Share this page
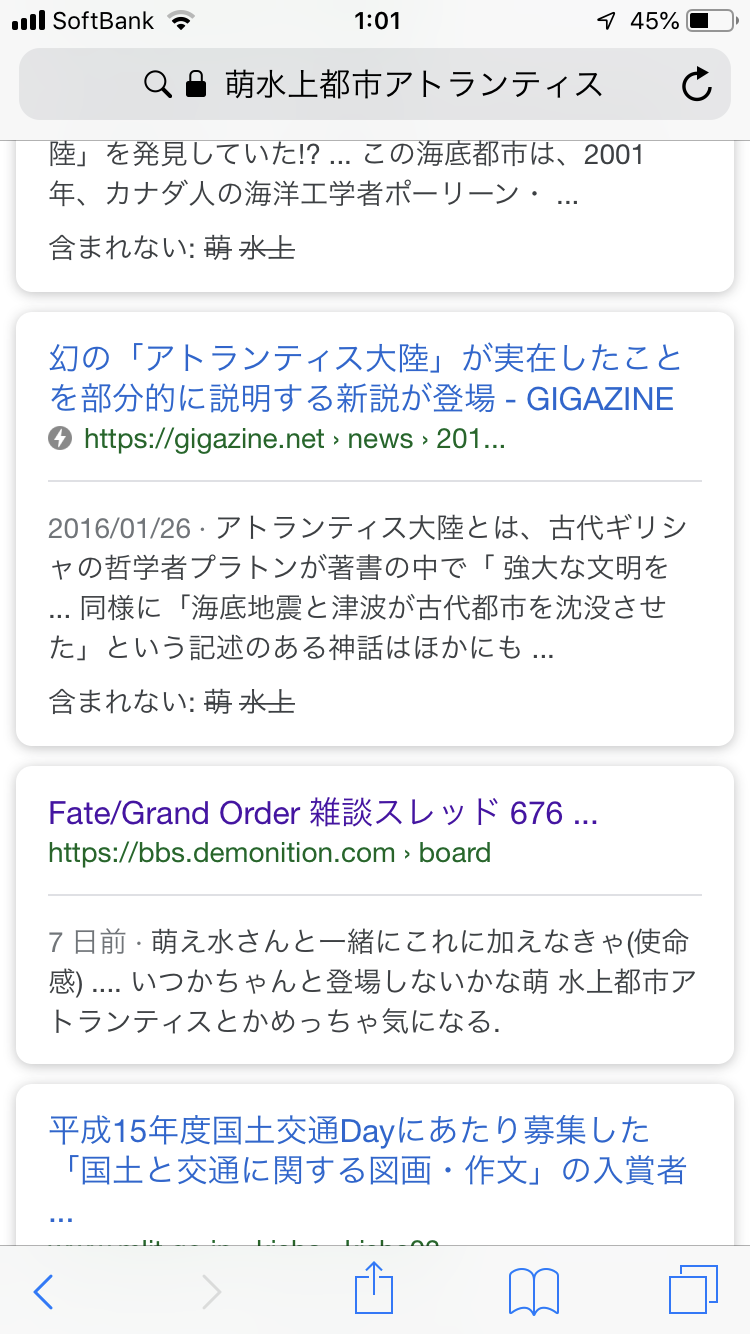Image resolution: width=750 pixels, height=1334 pixels. (375, 1290)
